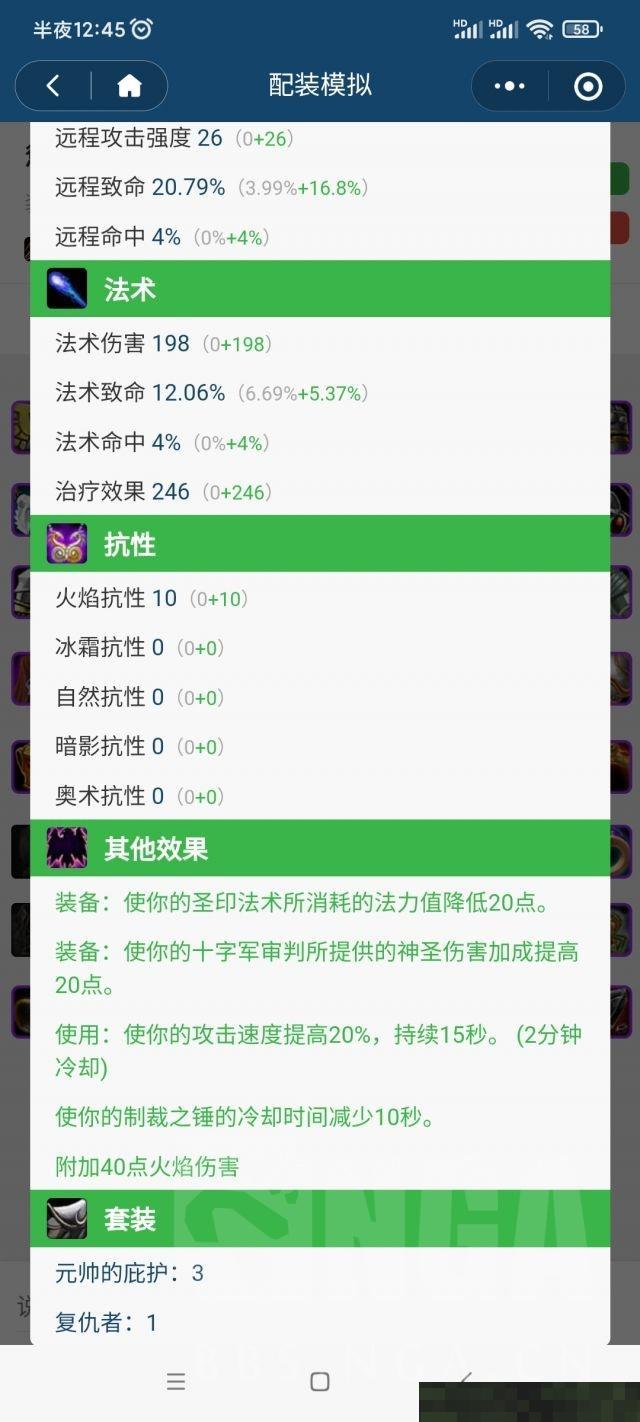Return to the mini program home
Viewport: 640px width, 1422px height.
[x=129, y=86]
